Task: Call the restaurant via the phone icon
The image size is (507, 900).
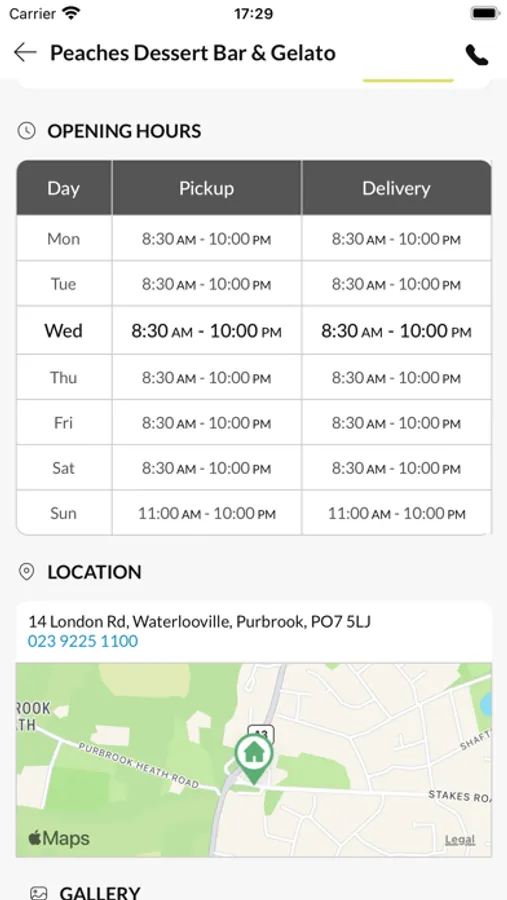Action: click(476, 55)
